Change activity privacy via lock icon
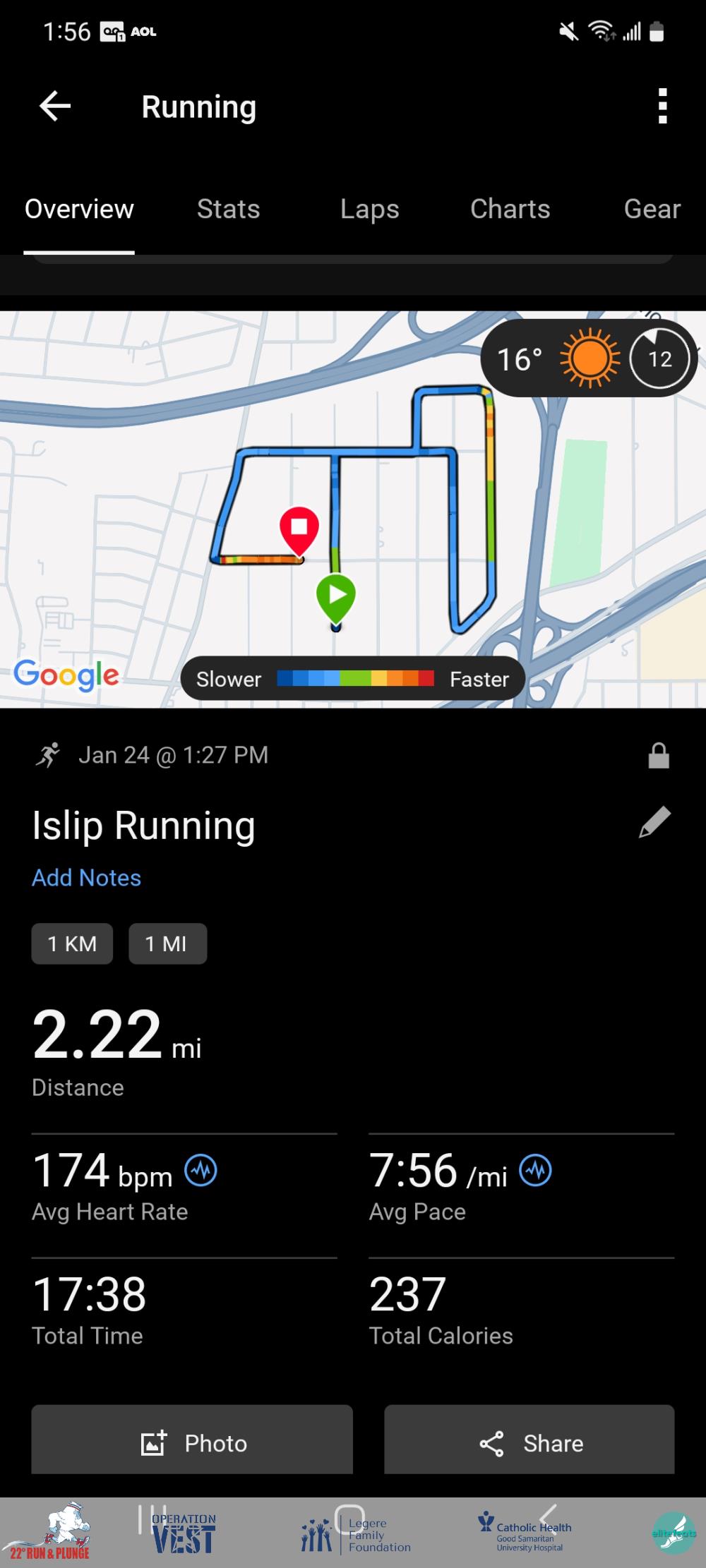The height and width of the screenshot is (1568, 706). click(x=658, y=756)
